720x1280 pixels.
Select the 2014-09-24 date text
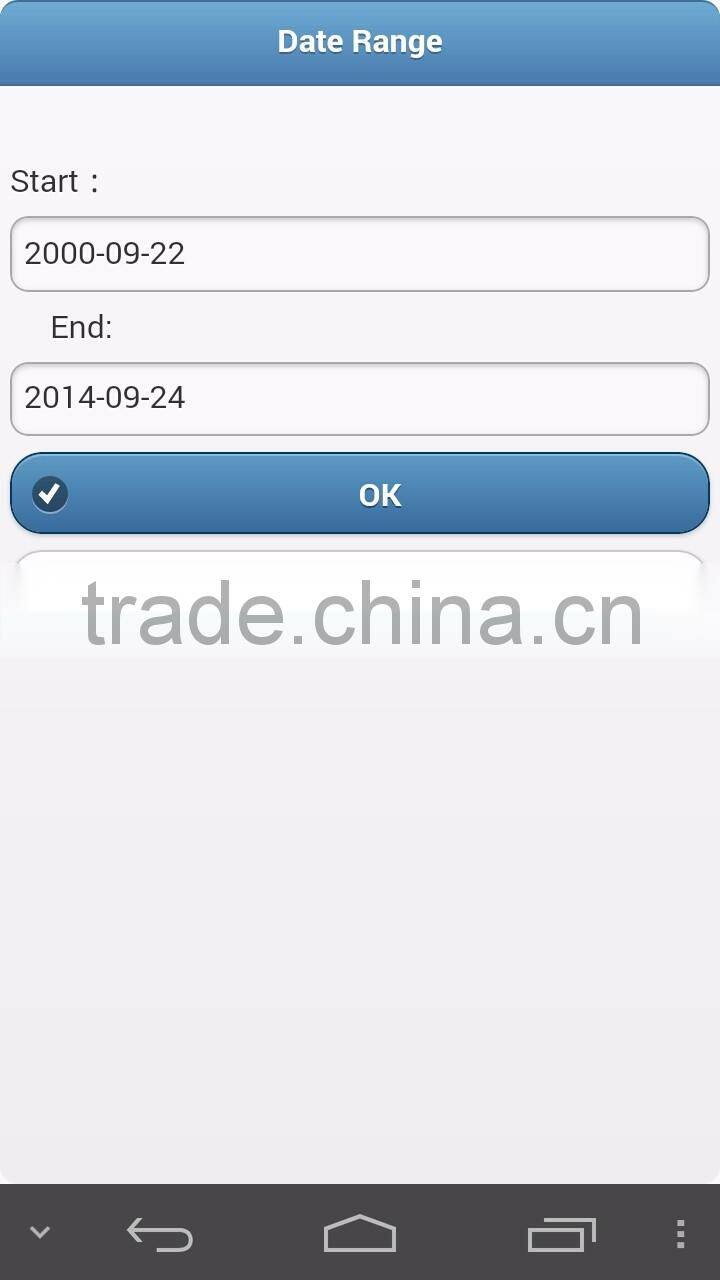pyautogui.click(x=105, y=398)
